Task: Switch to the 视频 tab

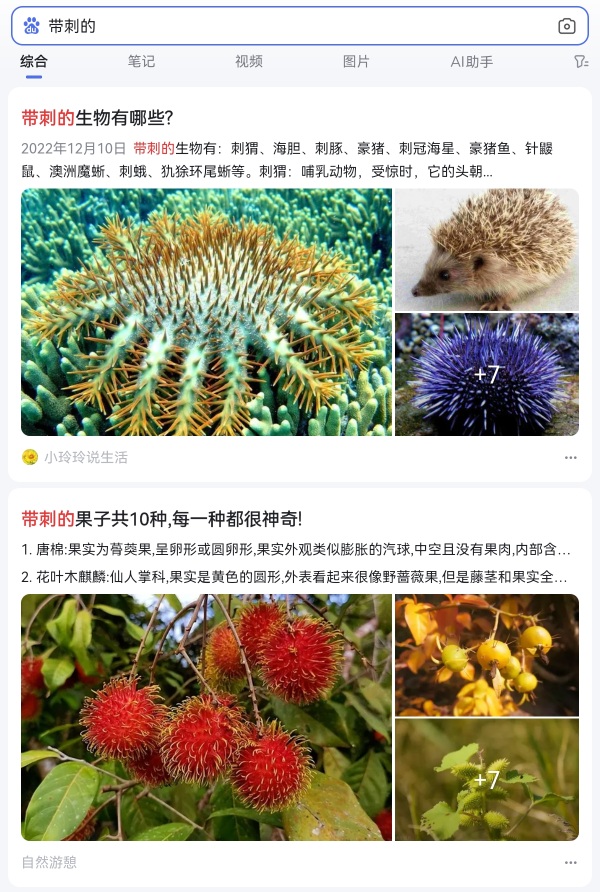Action: click(x=248, y=62)
